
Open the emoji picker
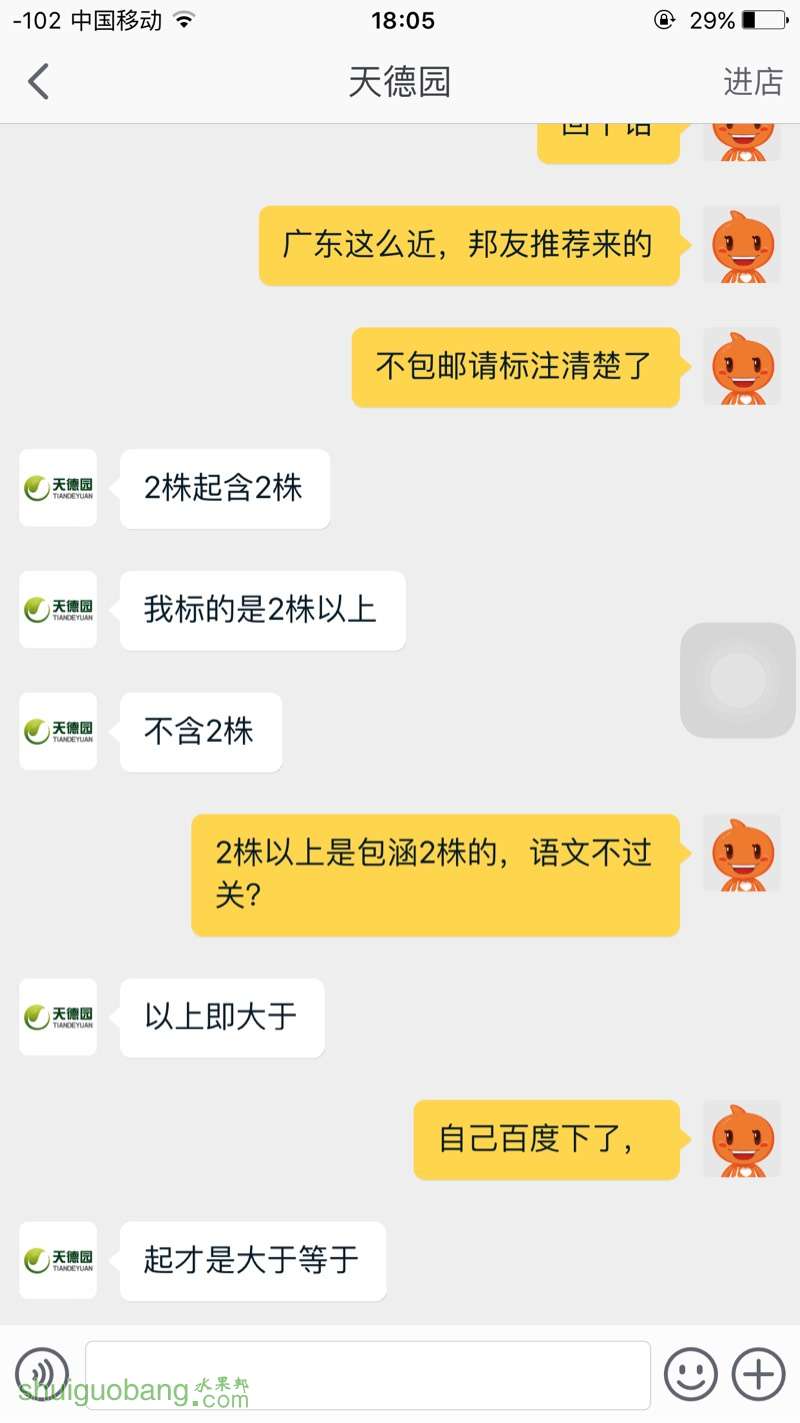[x=691, y=1374]
